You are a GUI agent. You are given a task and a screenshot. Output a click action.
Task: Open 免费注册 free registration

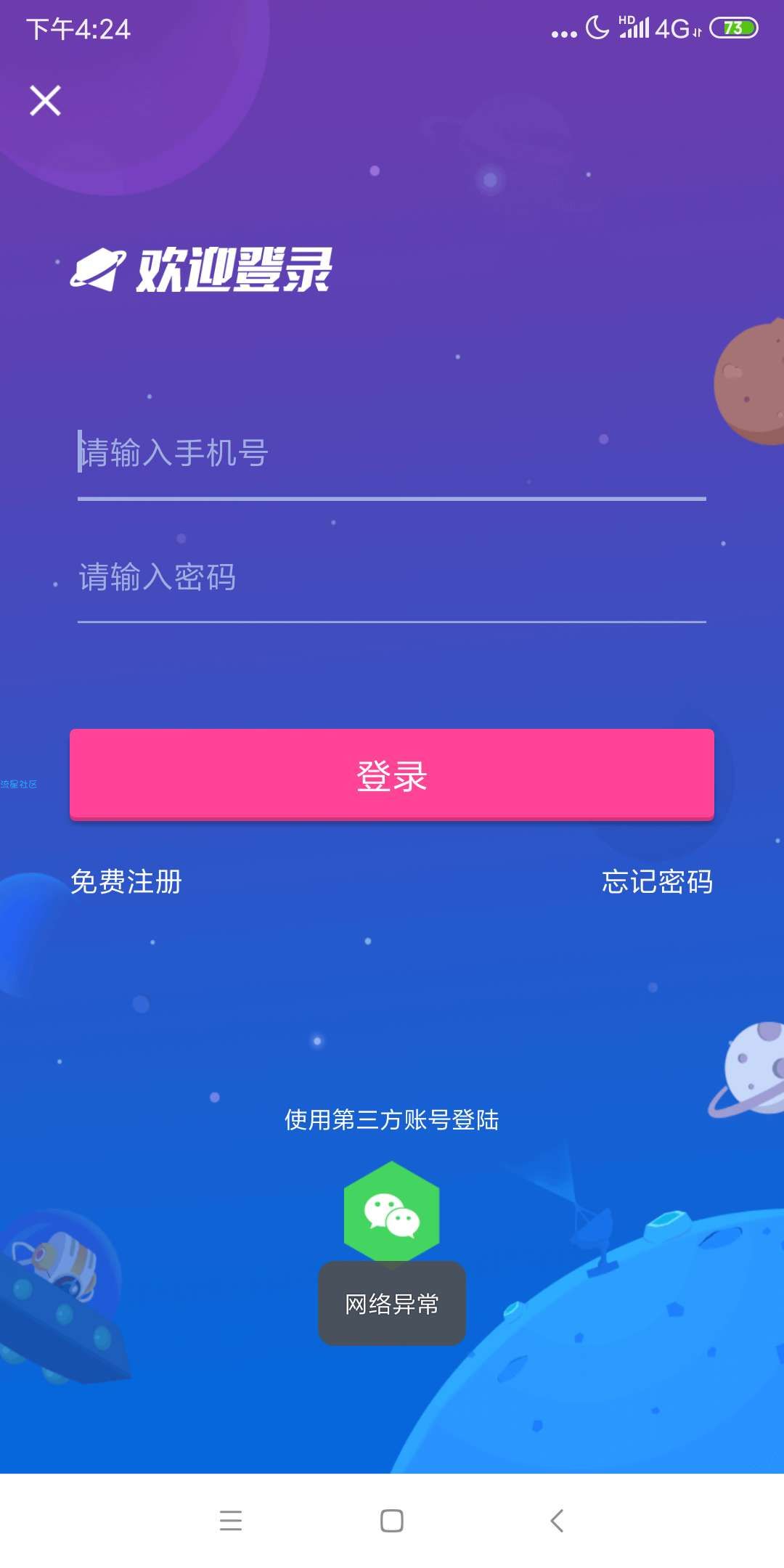126,882
